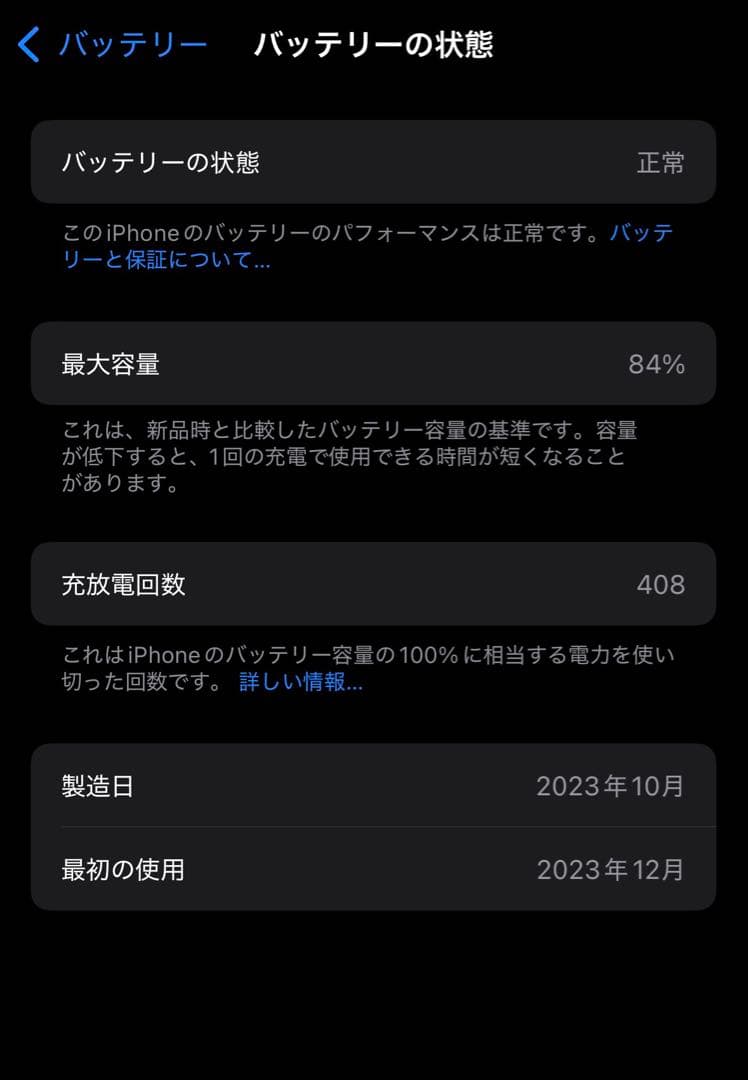Tap the battery health status group panel
748x1080 pixels.
click(x=374, y=162)
